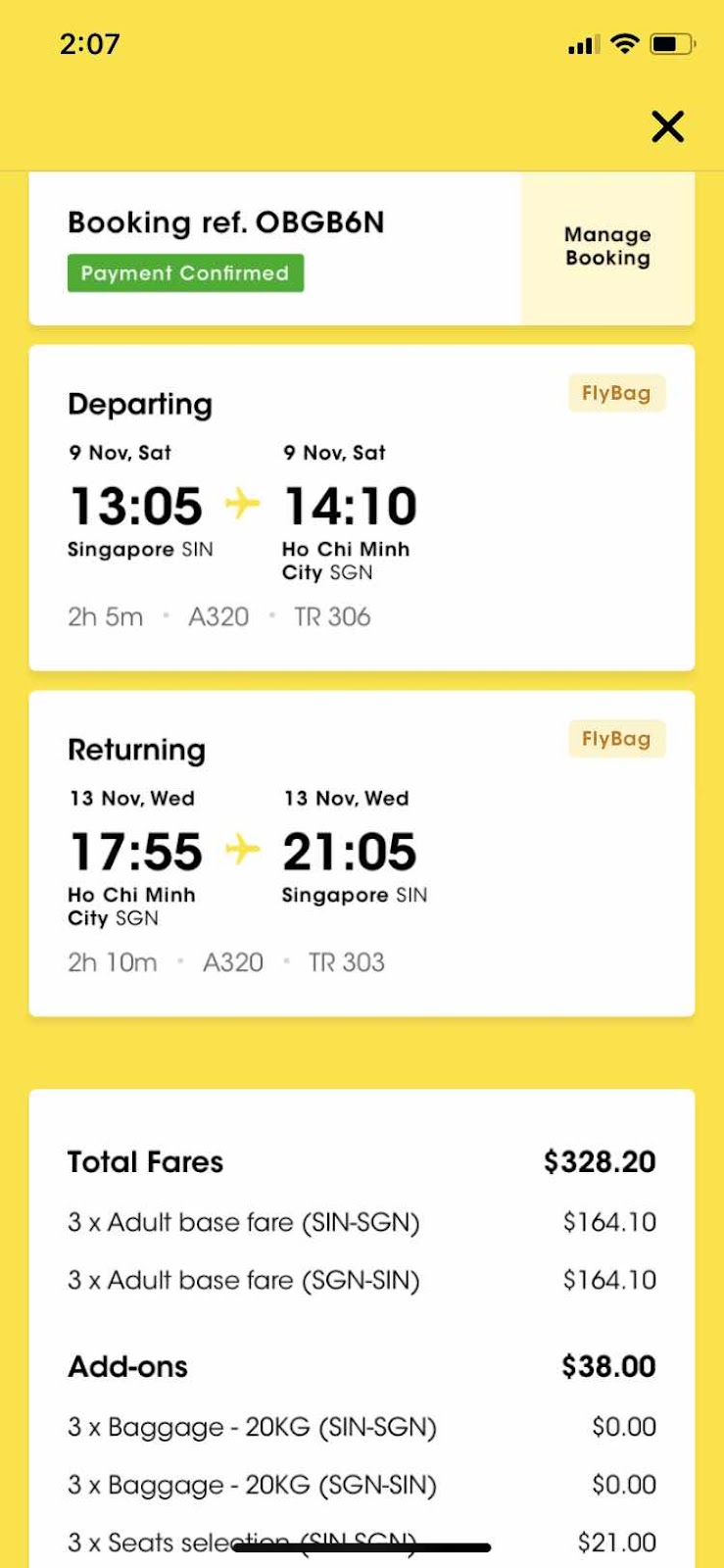Tap the FlyBag tag on Returning flight

coord(616,739)
